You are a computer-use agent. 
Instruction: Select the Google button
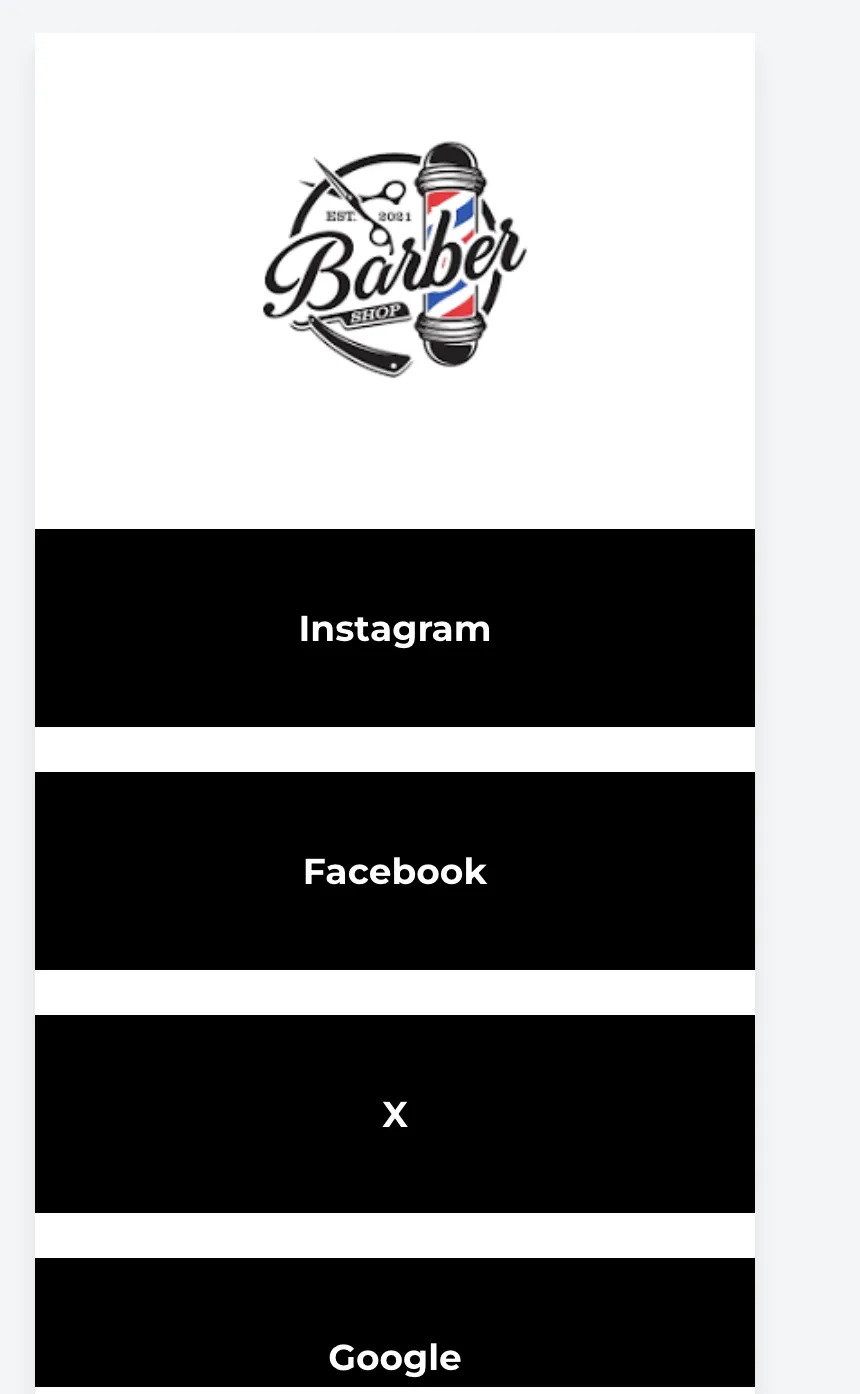[x=395, y=1323]
